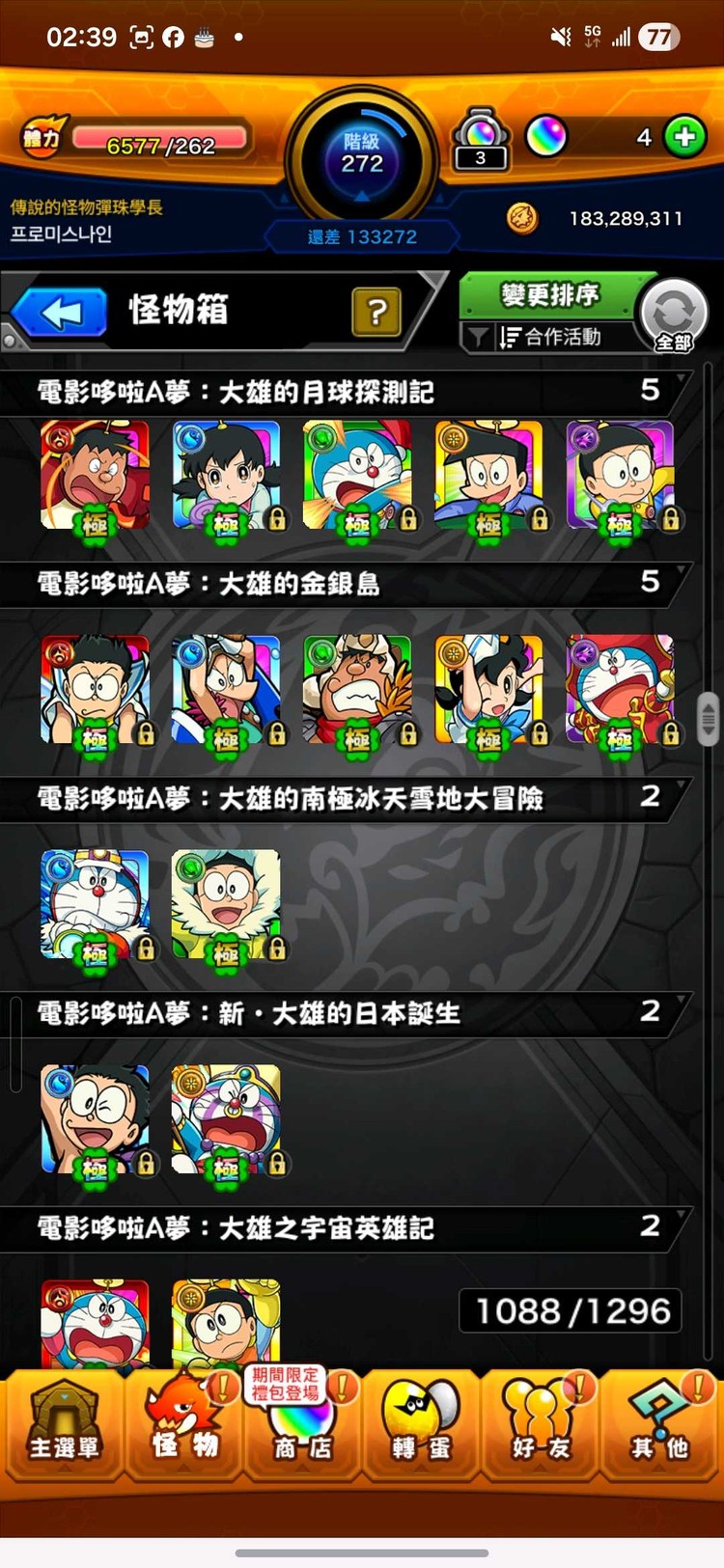Select the rainbow orb currency icon
Screen dimensions: 724x1568
[x=547, y=135]
